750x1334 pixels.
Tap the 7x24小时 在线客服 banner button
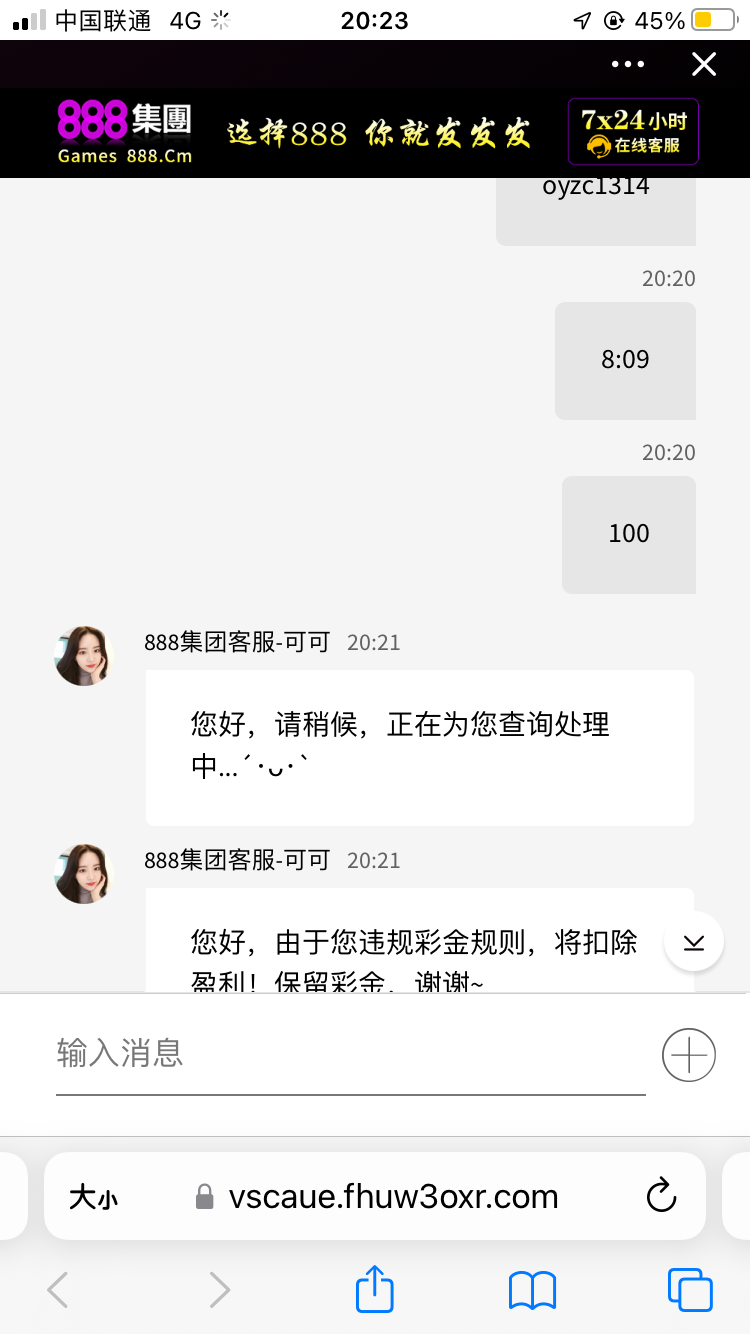[x=633, y=132]
